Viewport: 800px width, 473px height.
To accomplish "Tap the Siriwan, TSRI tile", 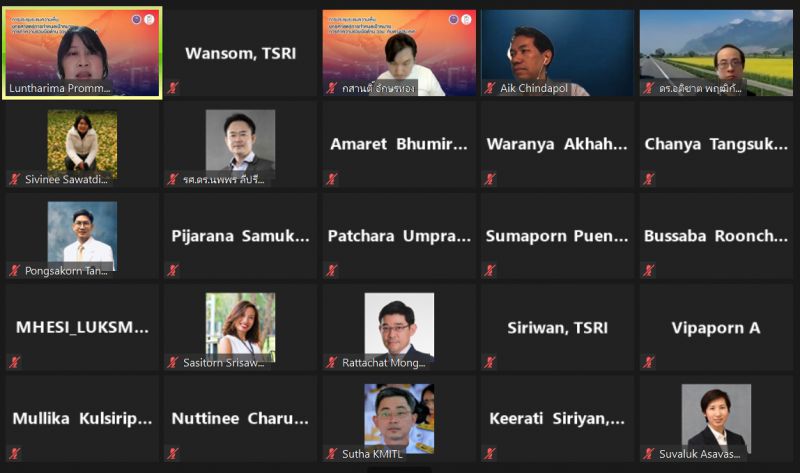I will coord(557,327).
